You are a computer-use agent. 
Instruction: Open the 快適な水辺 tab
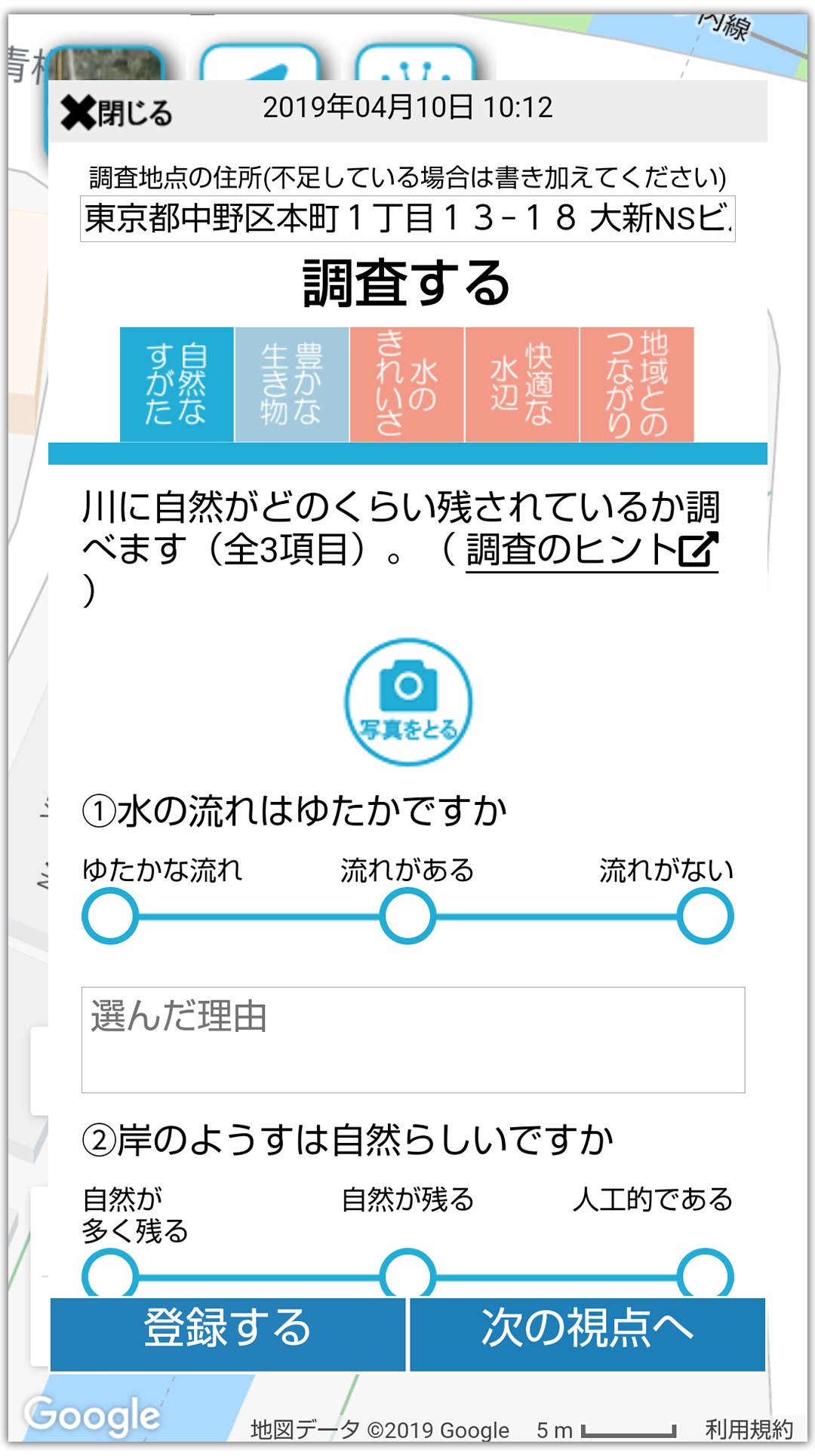click(x=522, y=384)
